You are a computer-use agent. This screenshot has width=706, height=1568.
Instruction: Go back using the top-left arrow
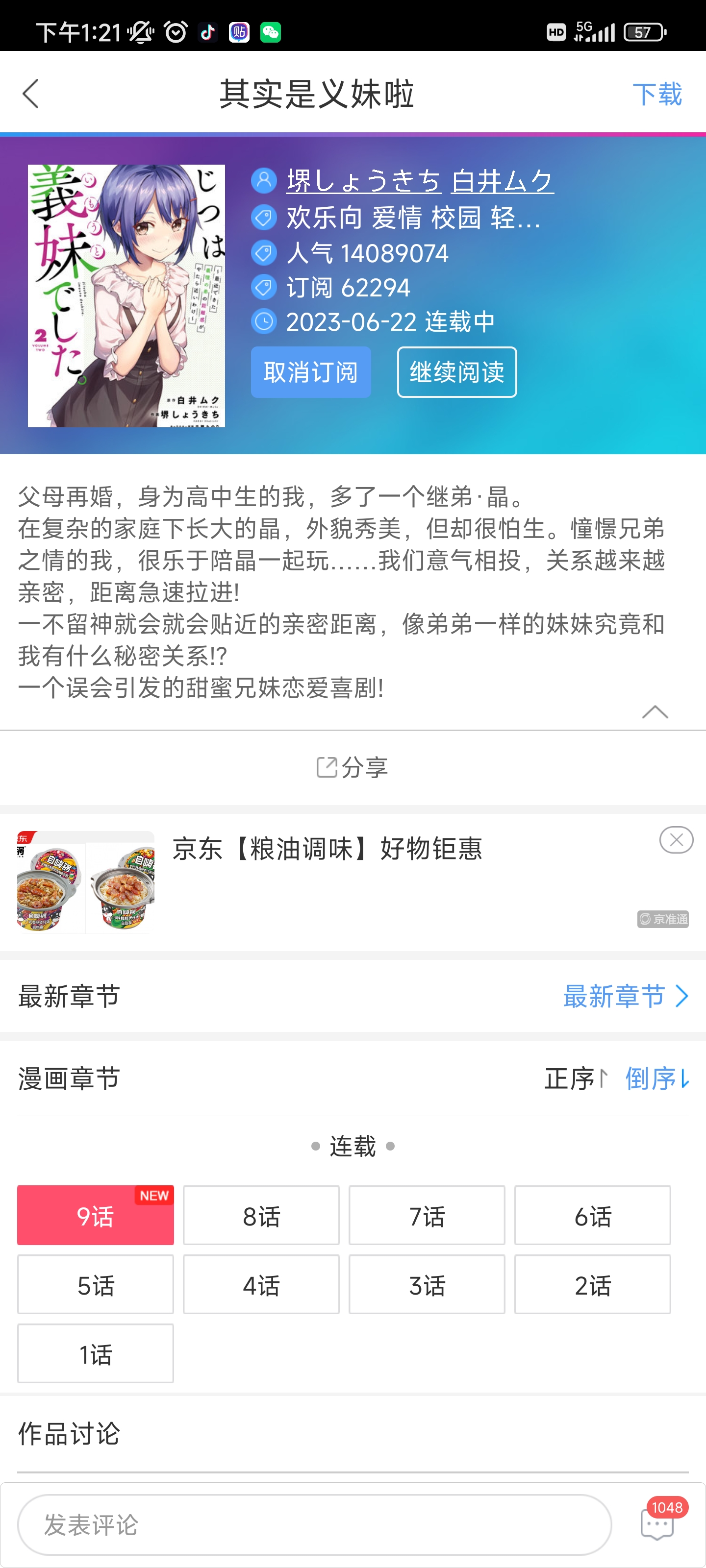click(31, 94)
